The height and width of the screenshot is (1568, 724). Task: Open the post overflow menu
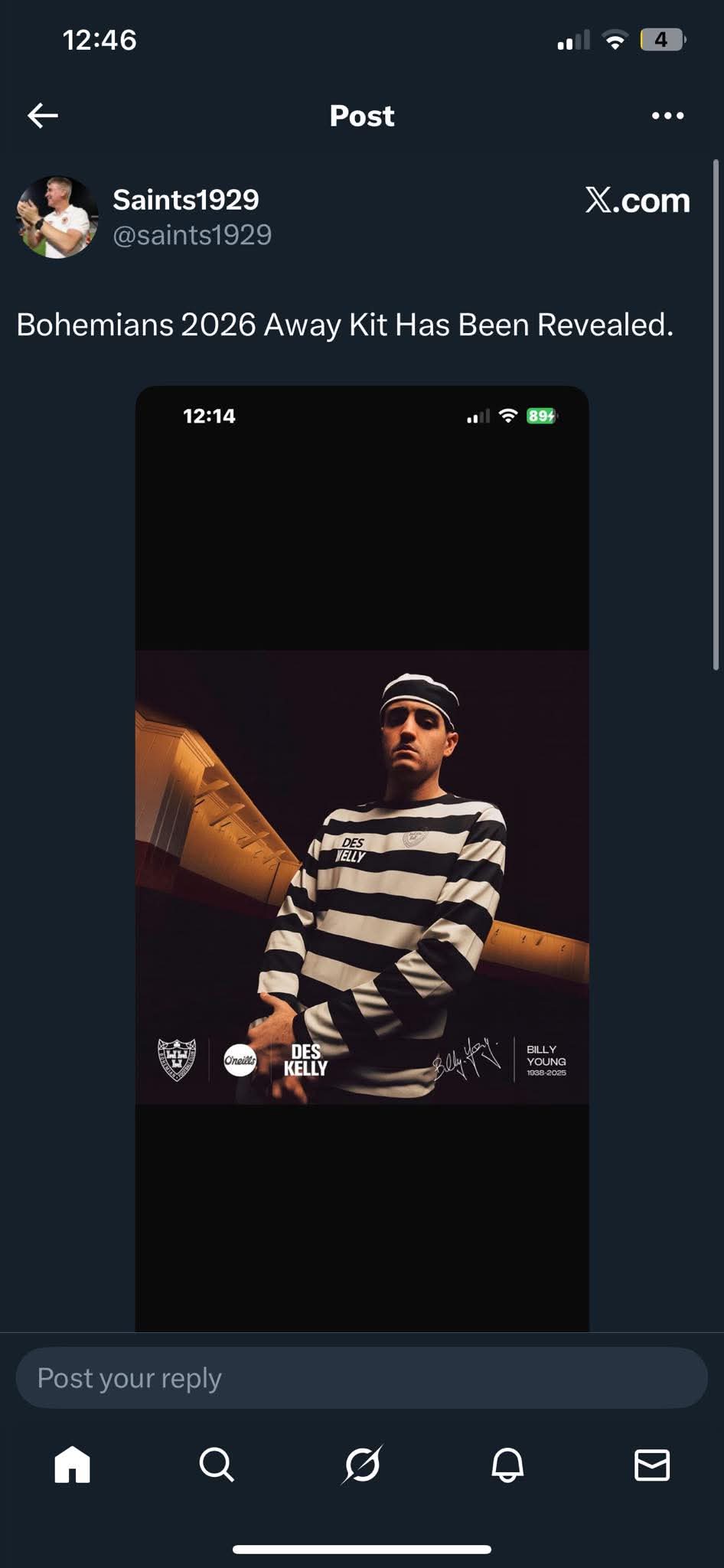[667, 116]
